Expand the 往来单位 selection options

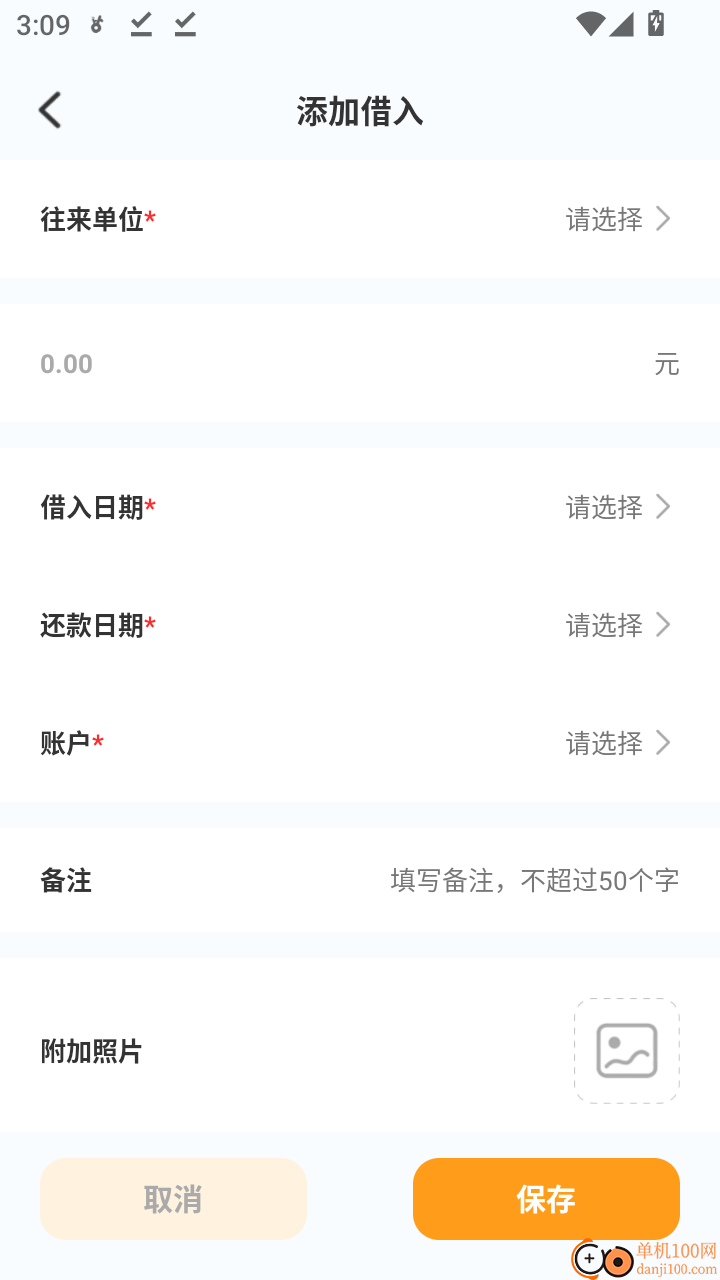point(620,219)
